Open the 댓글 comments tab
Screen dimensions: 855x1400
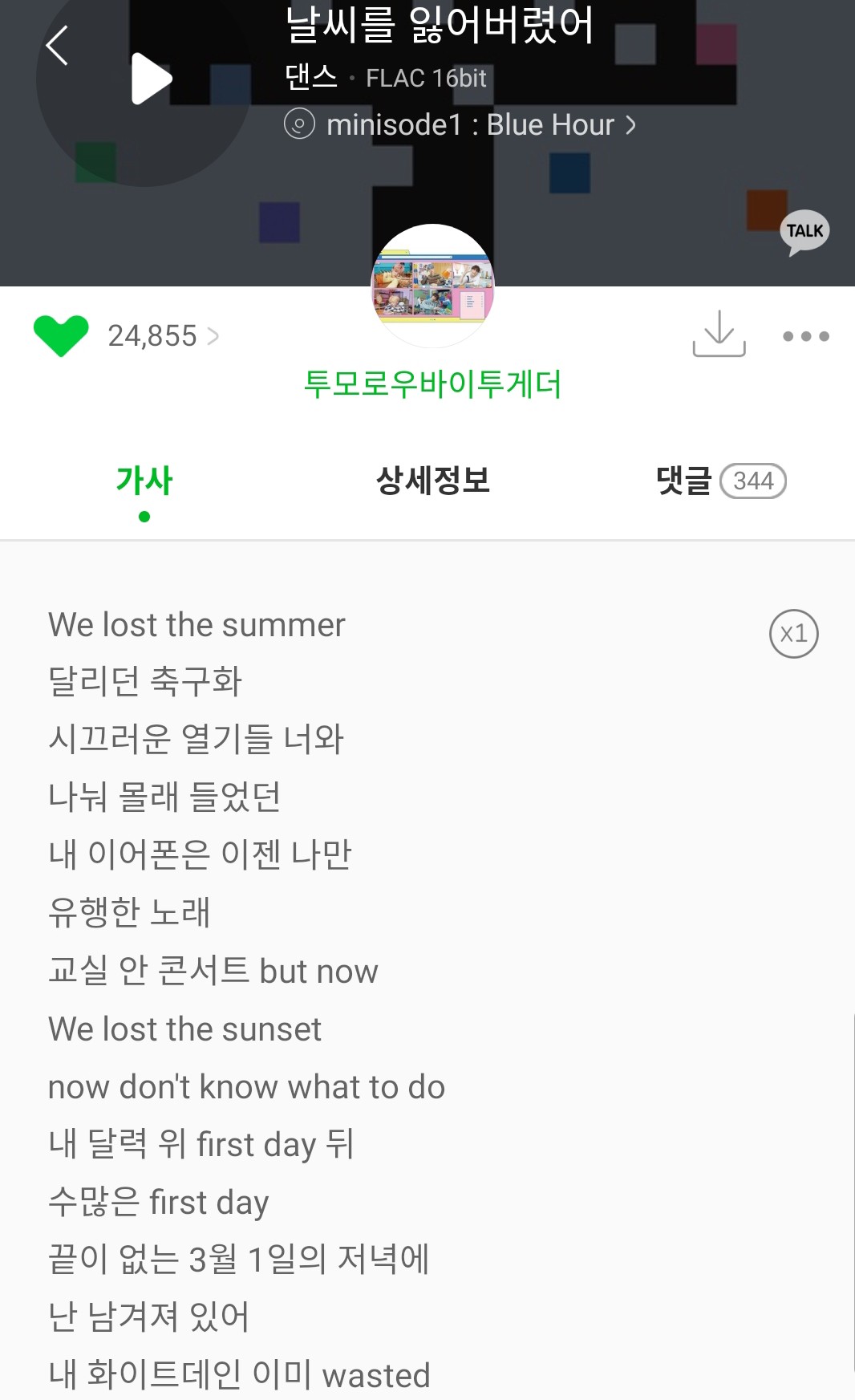point(719,481)
